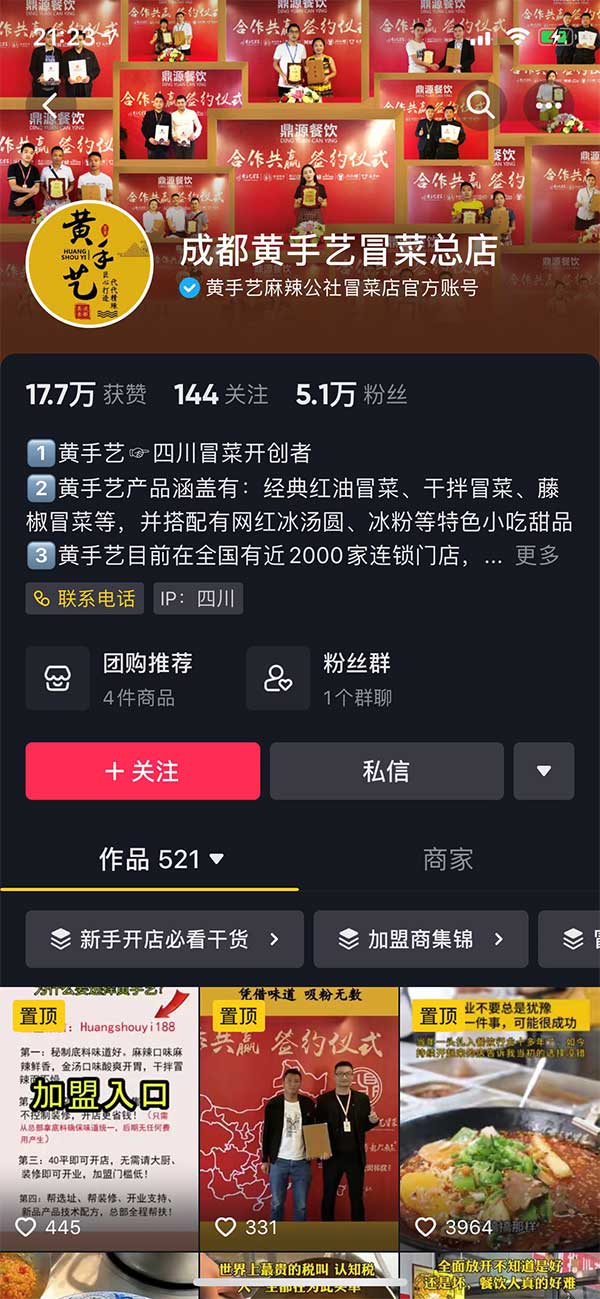This screenshot has width=600, height=1299.
Task: View the 144 关注 following list
Action: [221, 394]
